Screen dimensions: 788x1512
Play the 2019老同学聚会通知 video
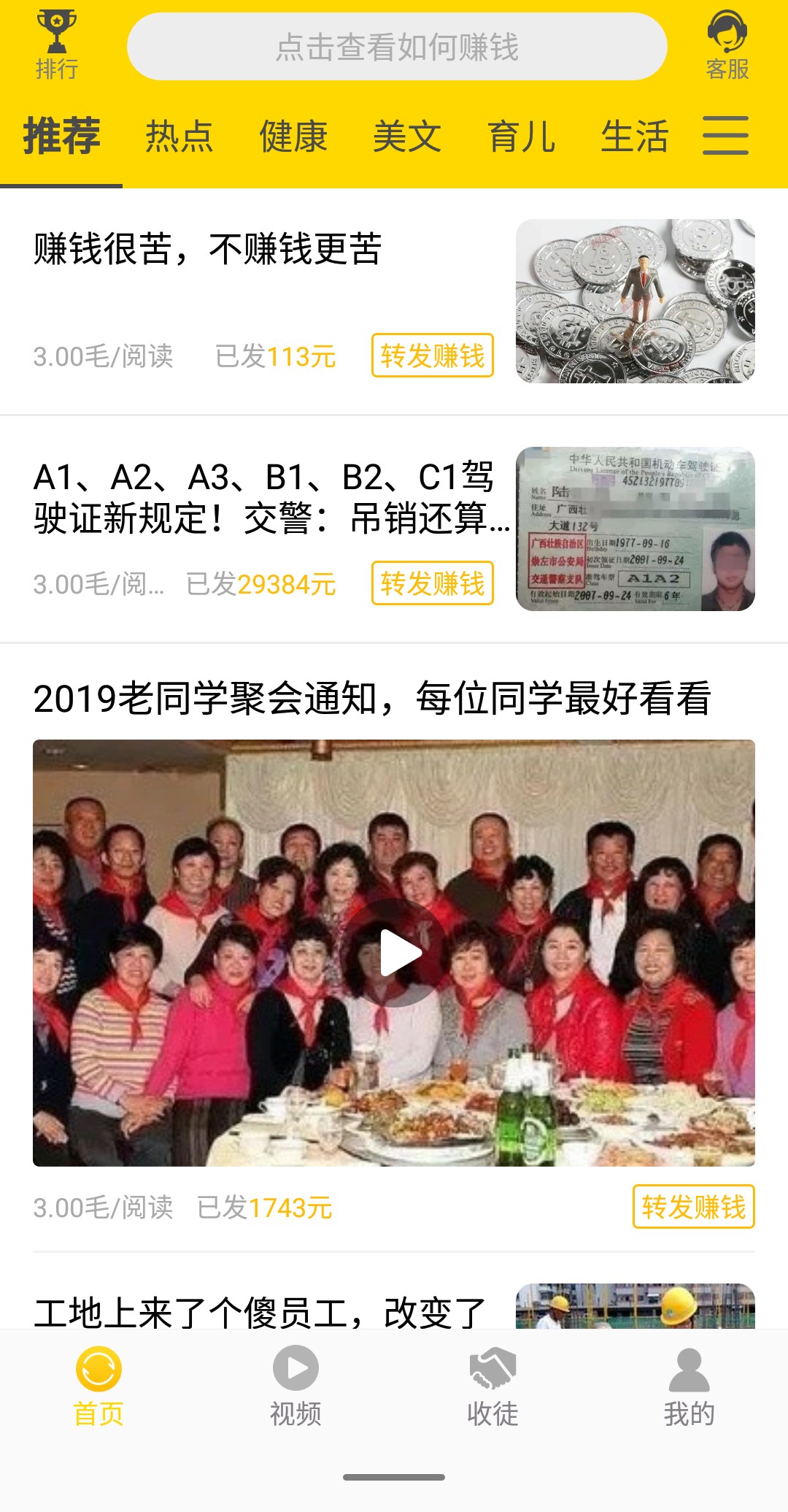click(394, 952)
